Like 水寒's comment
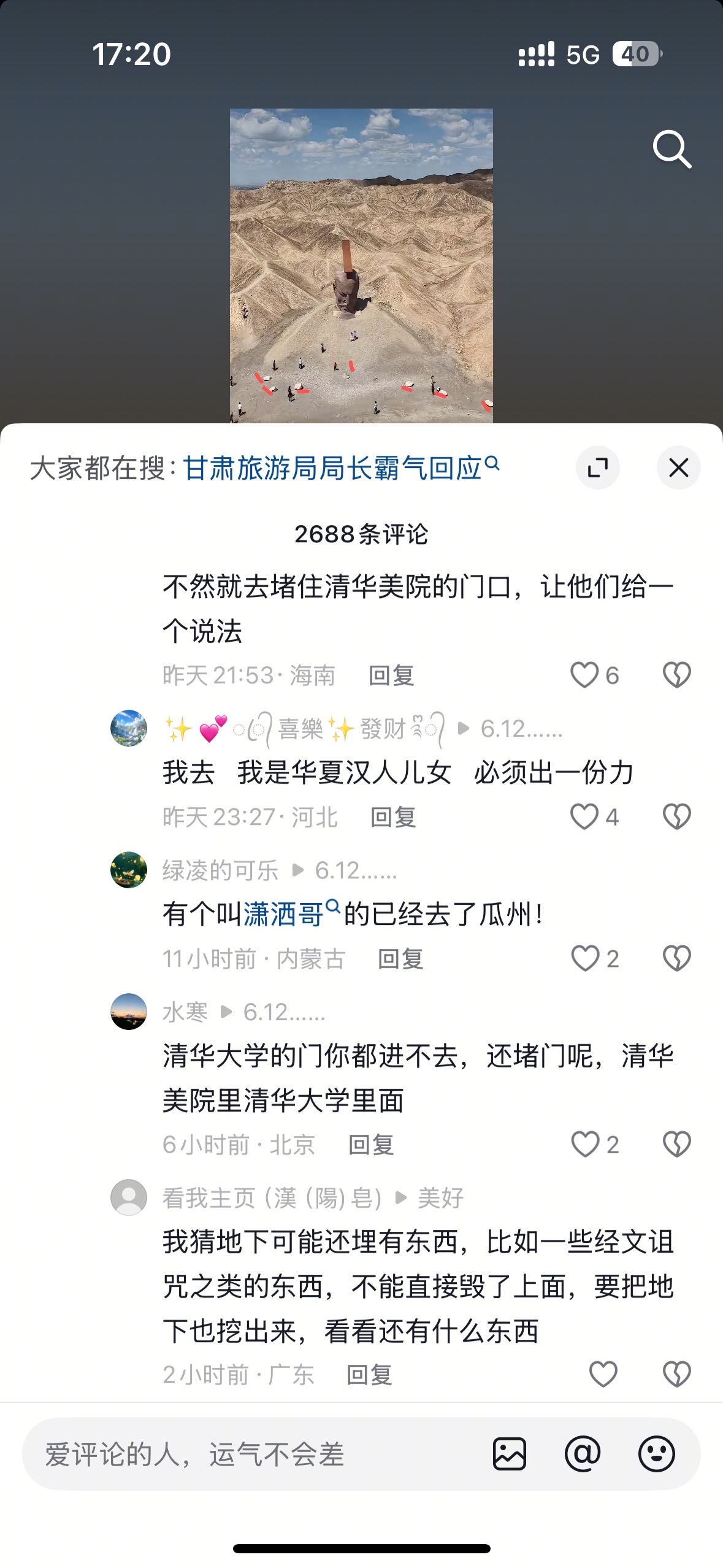Screen dimensions: 723x1568 click(x=585, y=1144)
